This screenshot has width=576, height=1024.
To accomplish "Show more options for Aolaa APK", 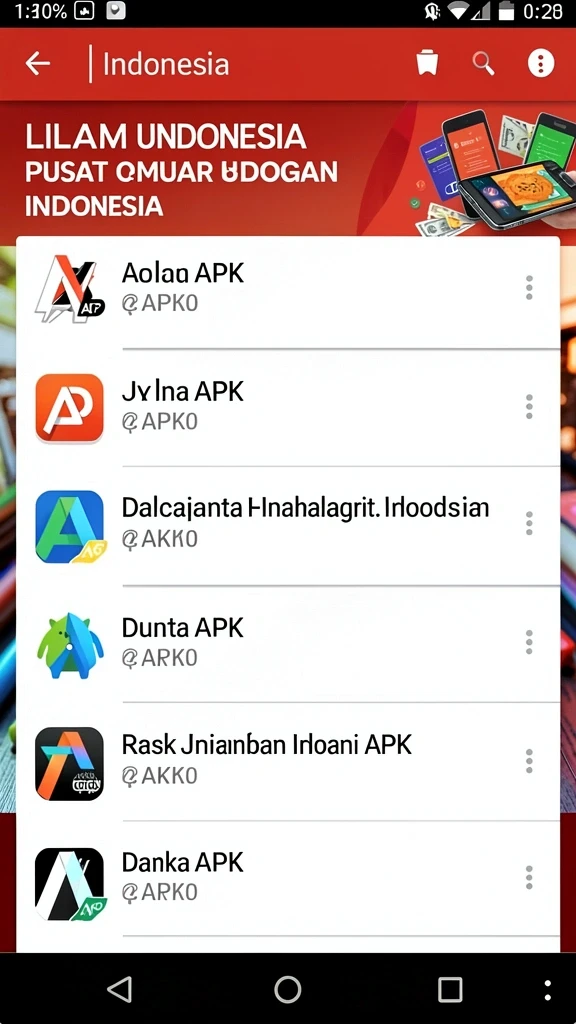I will (x=529, y=288).
